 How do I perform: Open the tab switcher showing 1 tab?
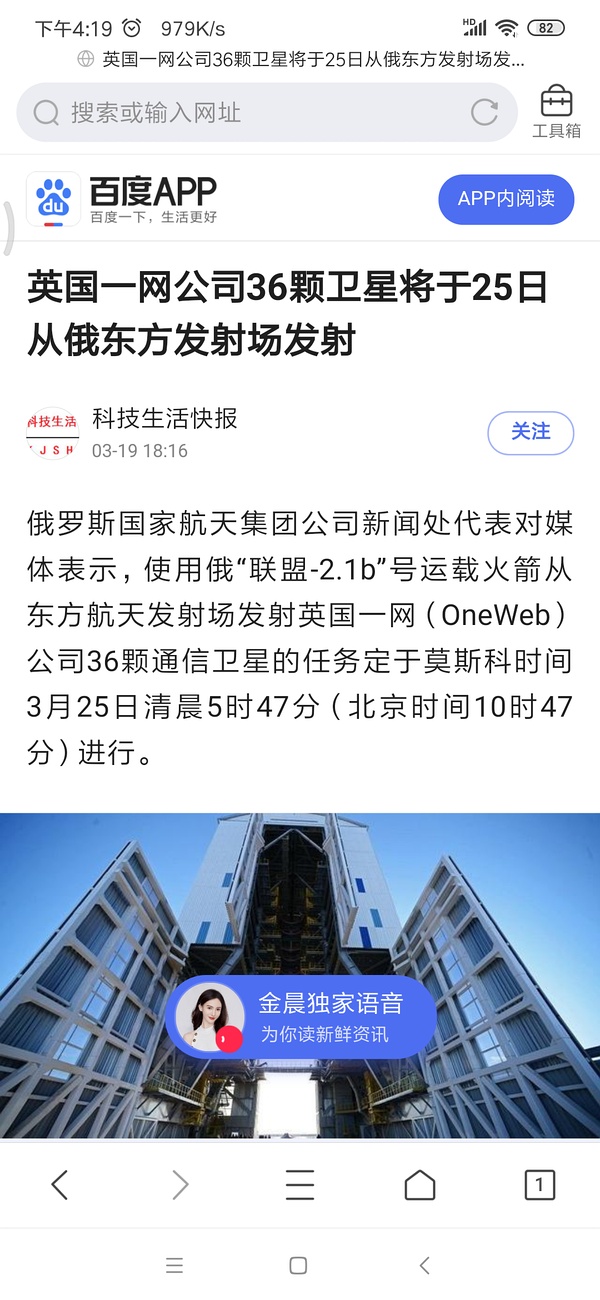539,1185
